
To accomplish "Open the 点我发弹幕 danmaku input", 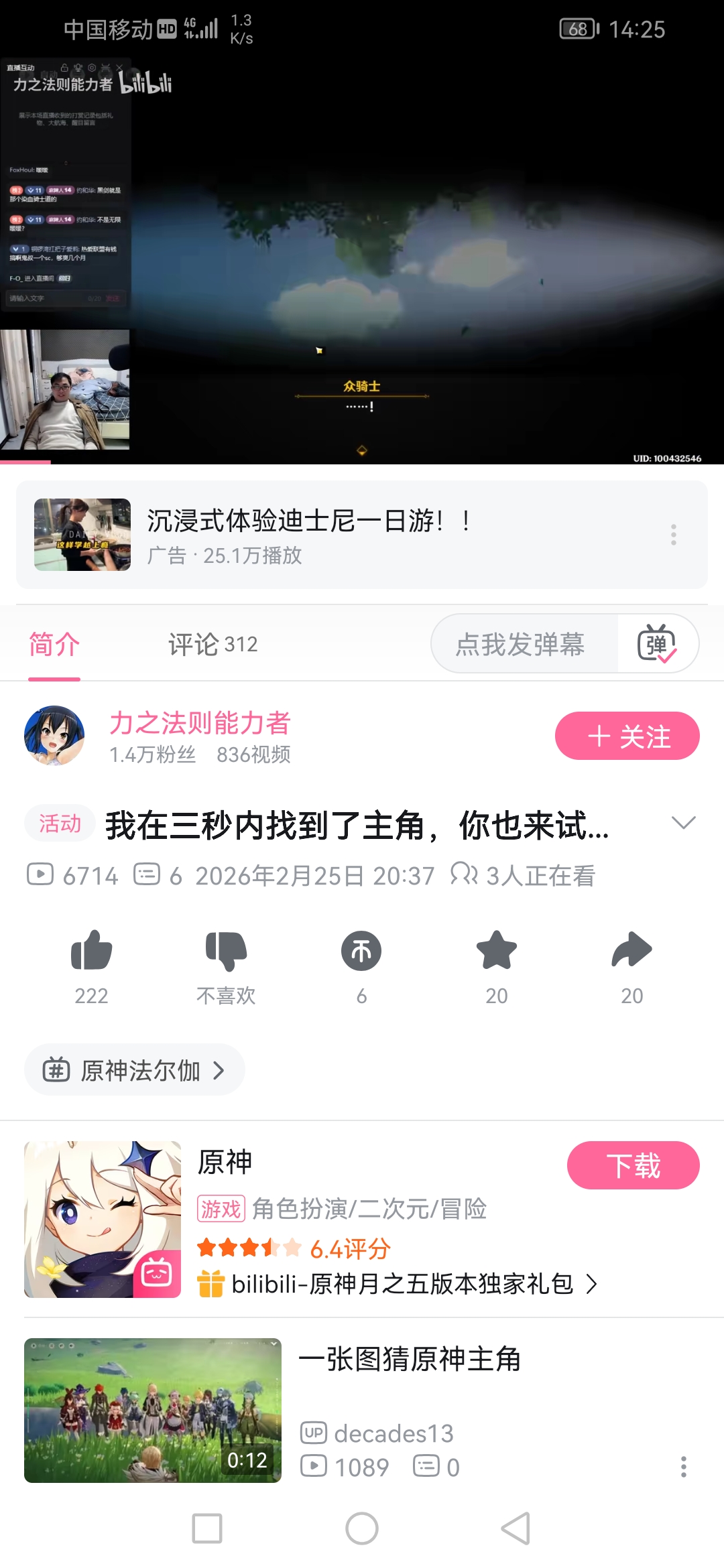I will [x=520, y=644].
